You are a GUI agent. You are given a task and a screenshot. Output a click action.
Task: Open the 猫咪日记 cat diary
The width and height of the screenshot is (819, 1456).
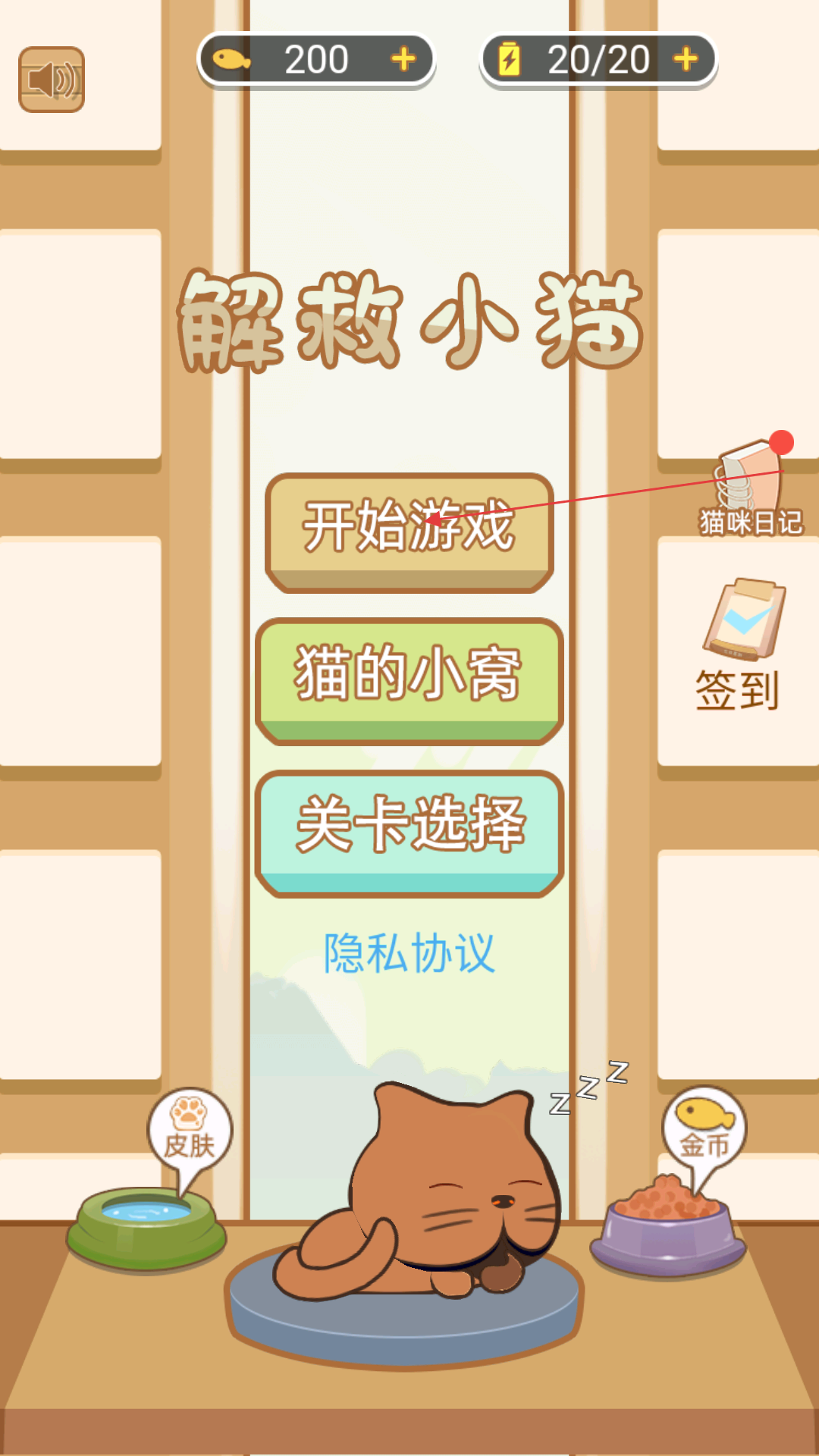pos(750,485)
